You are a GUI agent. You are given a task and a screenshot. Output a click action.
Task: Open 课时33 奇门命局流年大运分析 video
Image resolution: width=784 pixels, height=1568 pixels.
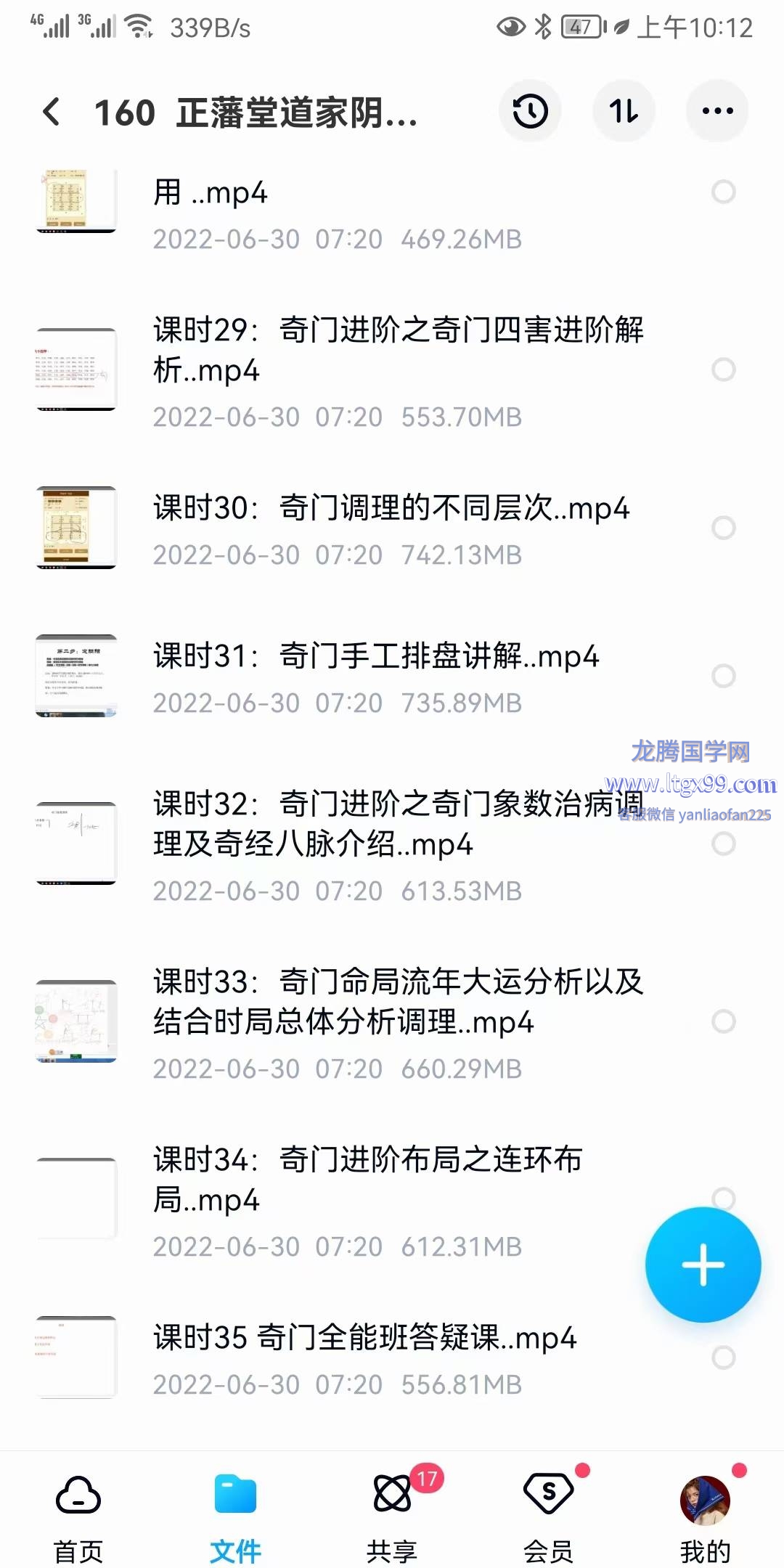398,1002
